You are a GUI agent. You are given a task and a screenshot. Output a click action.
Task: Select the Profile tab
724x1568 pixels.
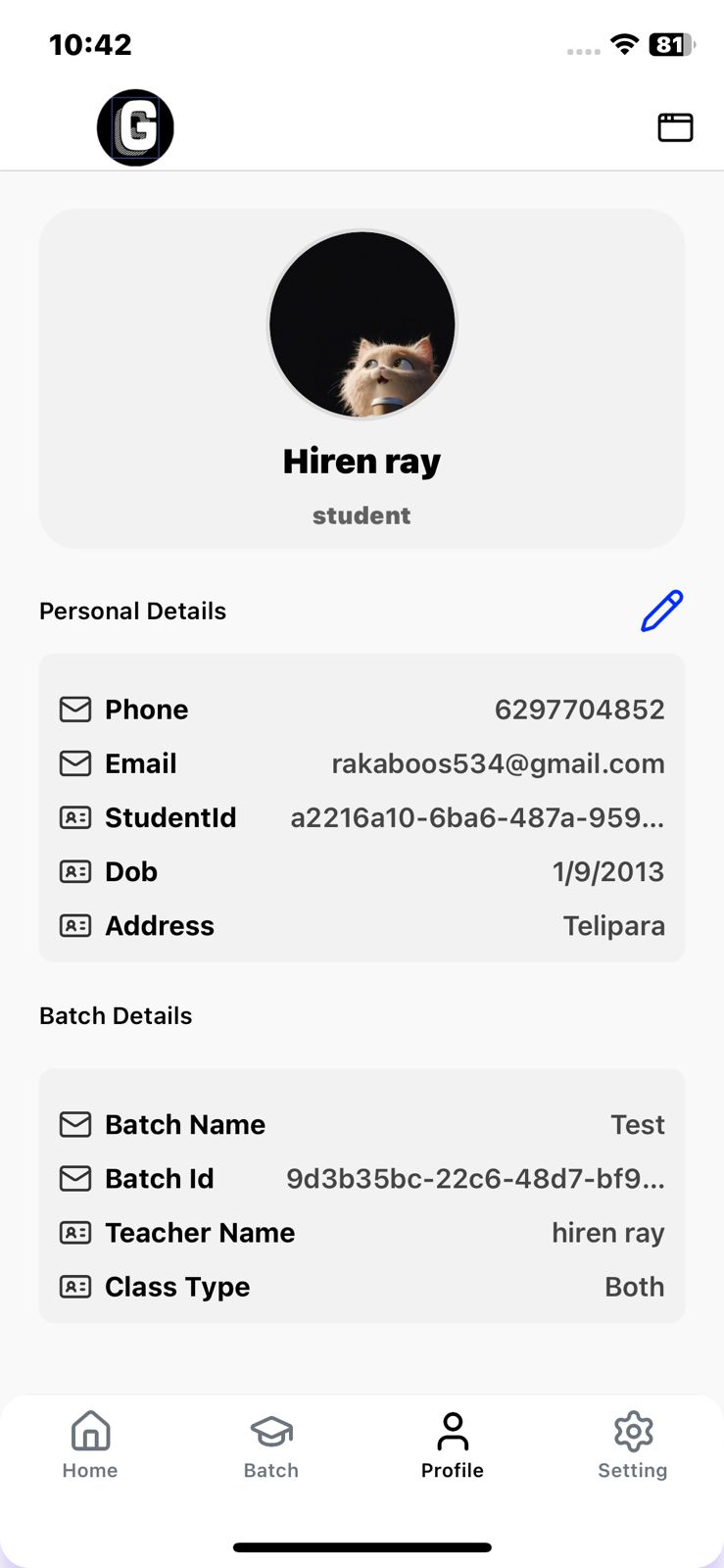coord(452,1445)
